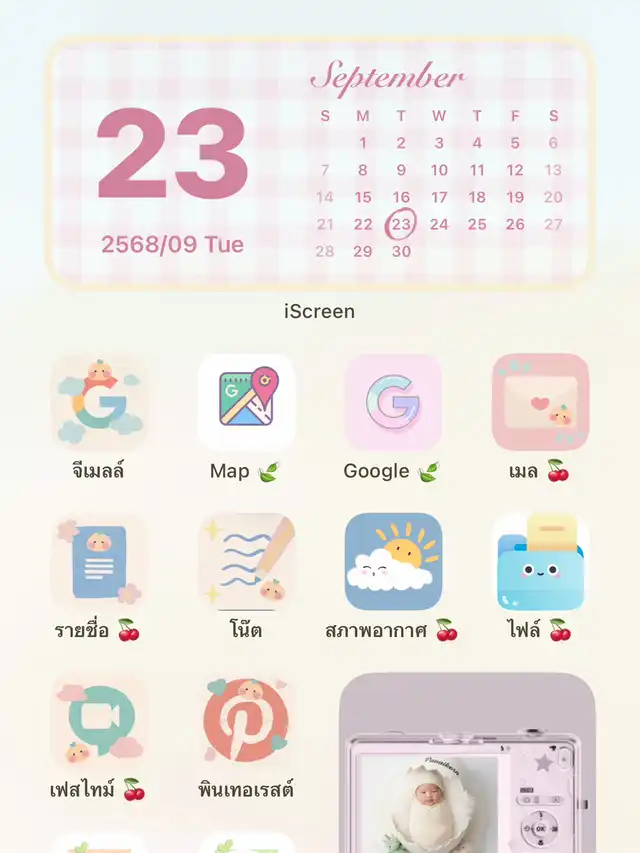Start the เฟสไทม์ (FaceTime) app
This screenshot has width=640, height=853.
[99, 722]
